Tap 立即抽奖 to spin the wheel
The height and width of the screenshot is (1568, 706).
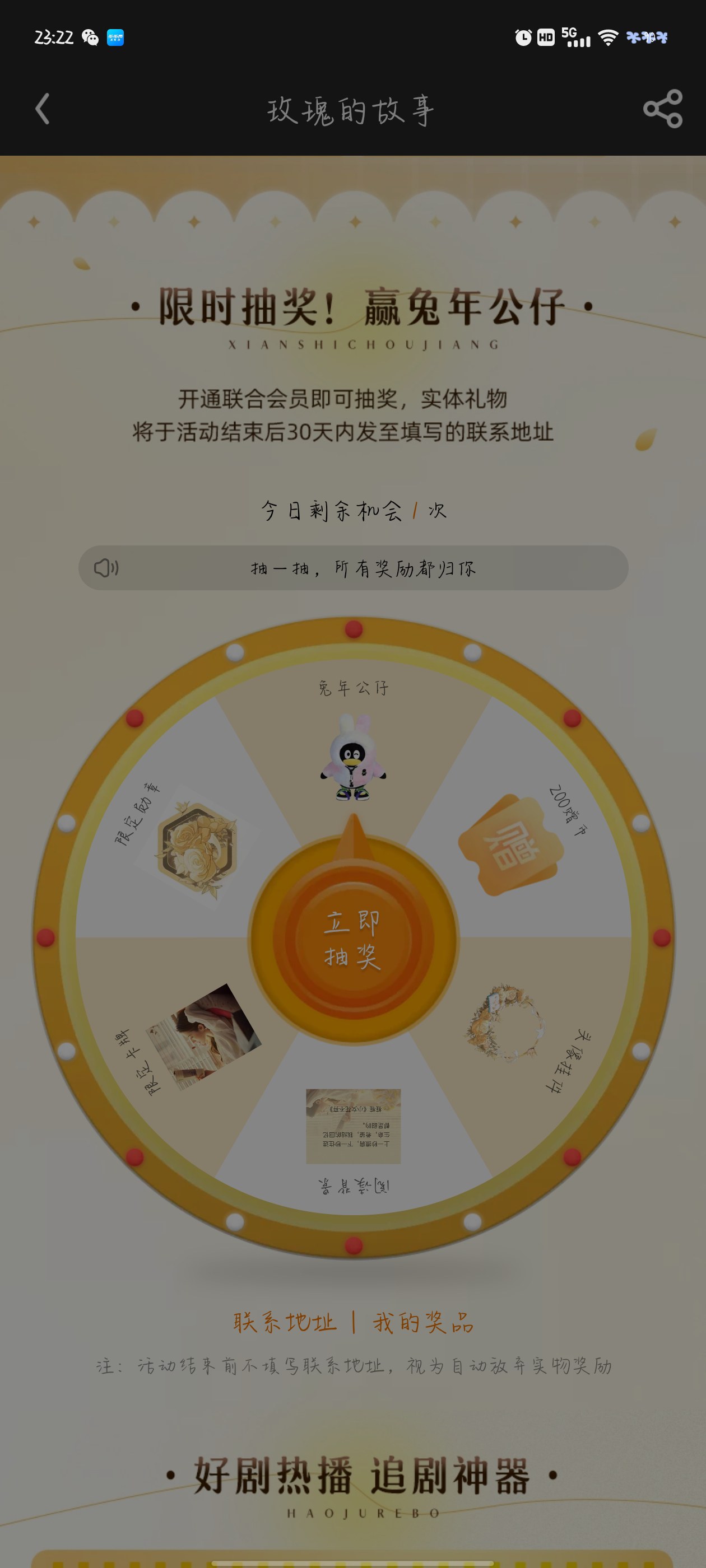point(354,940)
